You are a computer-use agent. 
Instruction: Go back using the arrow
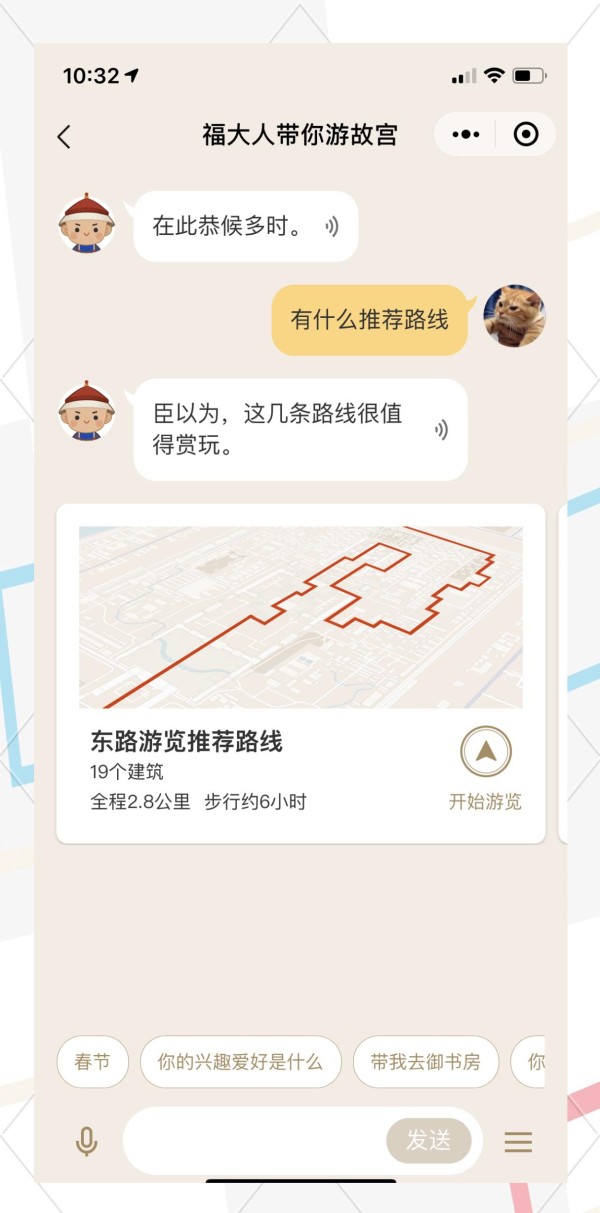[x=64, y=137]
